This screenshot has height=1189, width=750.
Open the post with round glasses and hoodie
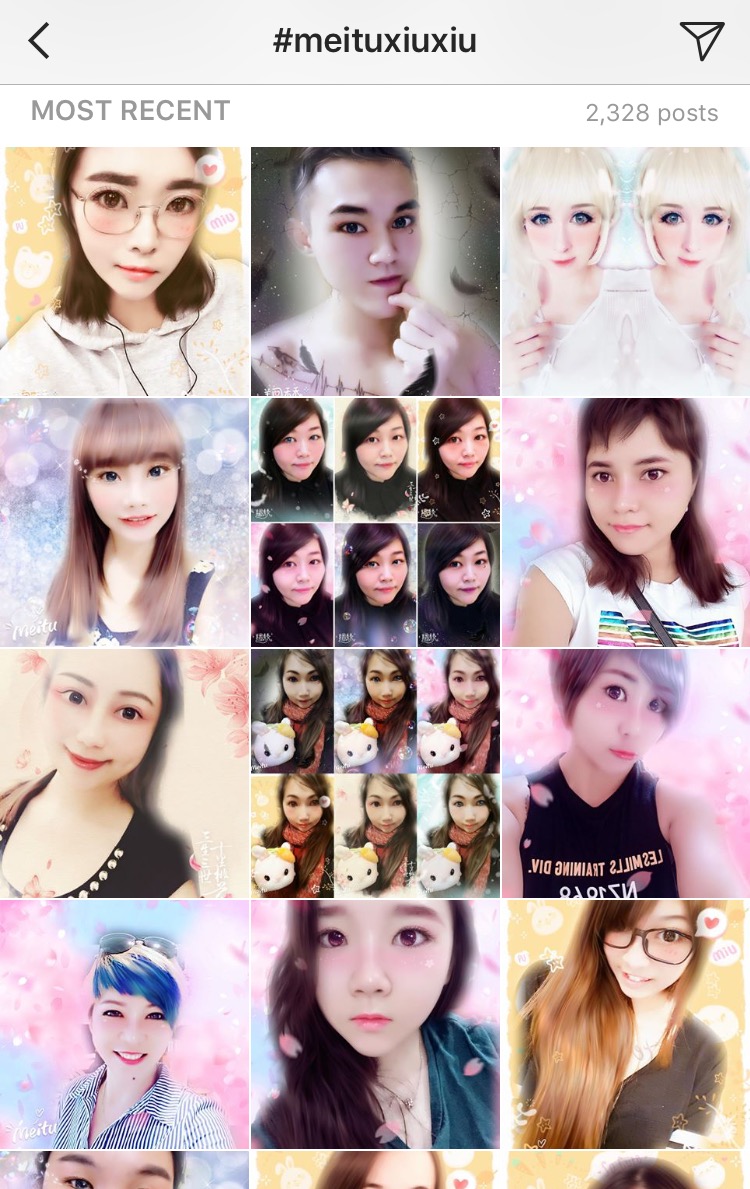point(124,271)
